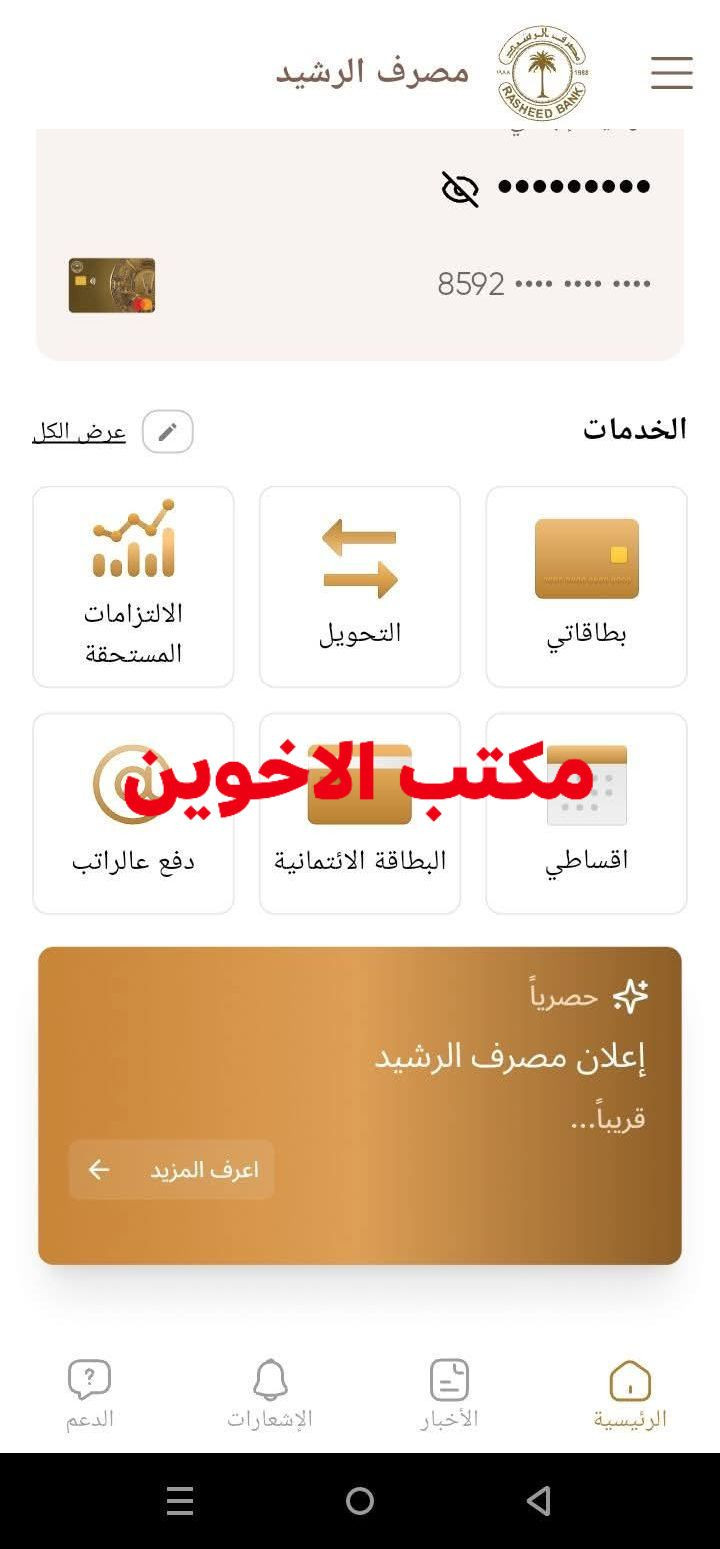Reveal the hidden account balance
This screenshot has height=1549, width=720.
(460, 188)
